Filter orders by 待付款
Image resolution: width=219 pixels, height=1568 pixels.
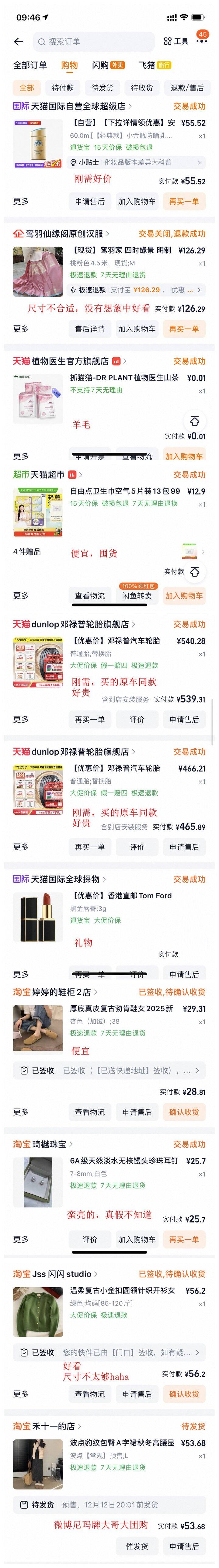[x=63, y=88]
